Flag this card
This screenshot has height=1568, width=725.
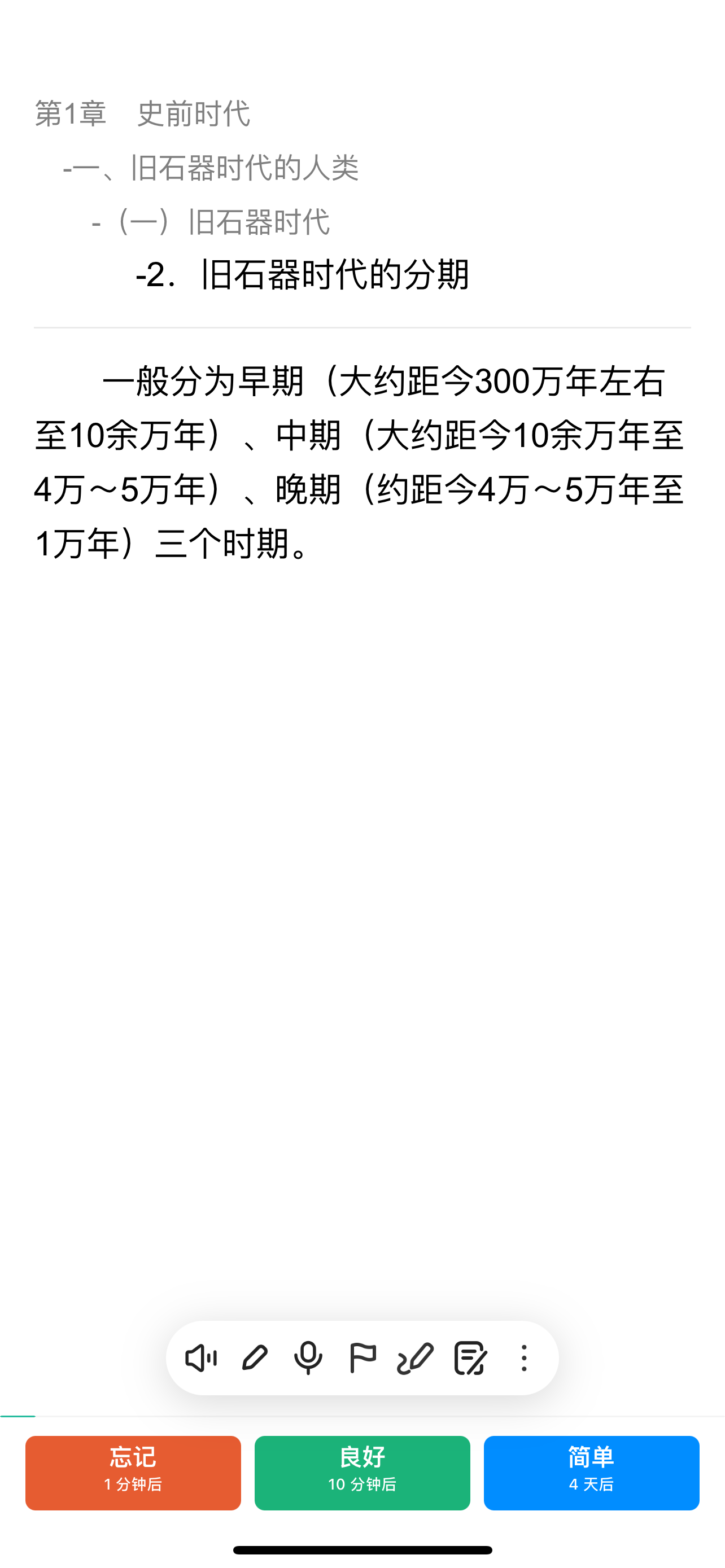362,1358
